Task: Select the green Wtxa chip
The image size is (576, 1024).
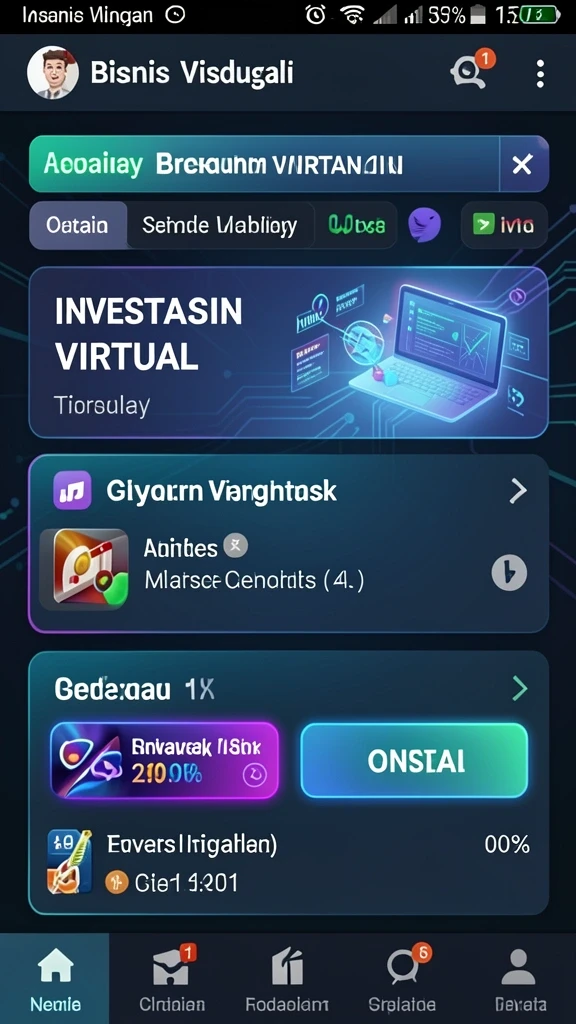Action: 357,225
